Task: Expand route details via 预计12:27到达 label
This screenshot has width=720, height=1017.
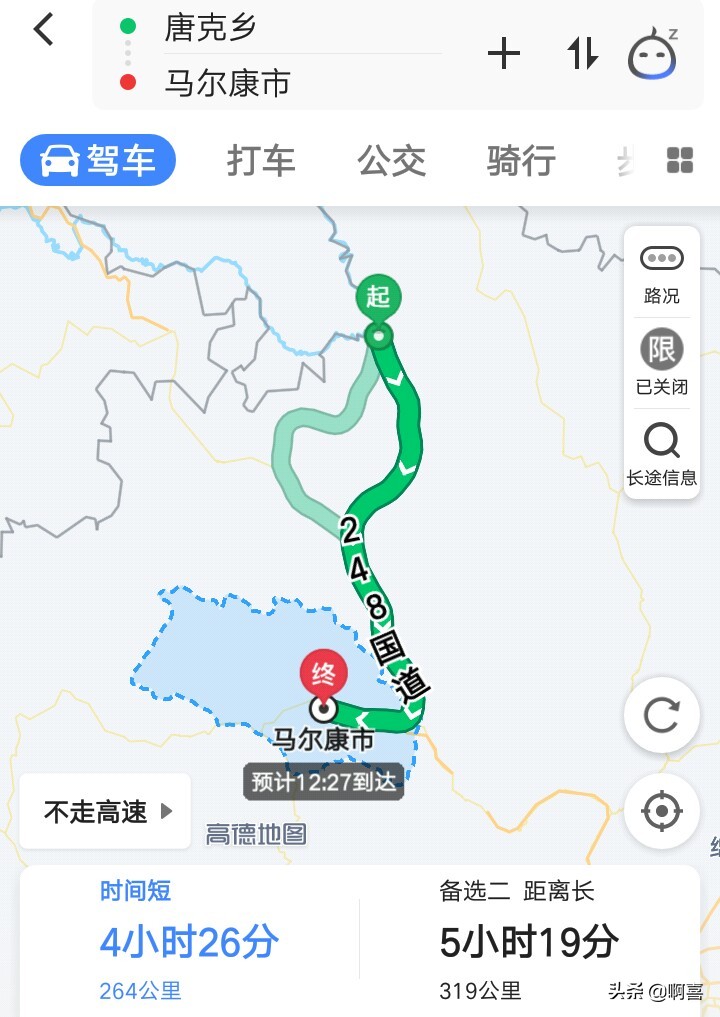Action: point(323,783)
